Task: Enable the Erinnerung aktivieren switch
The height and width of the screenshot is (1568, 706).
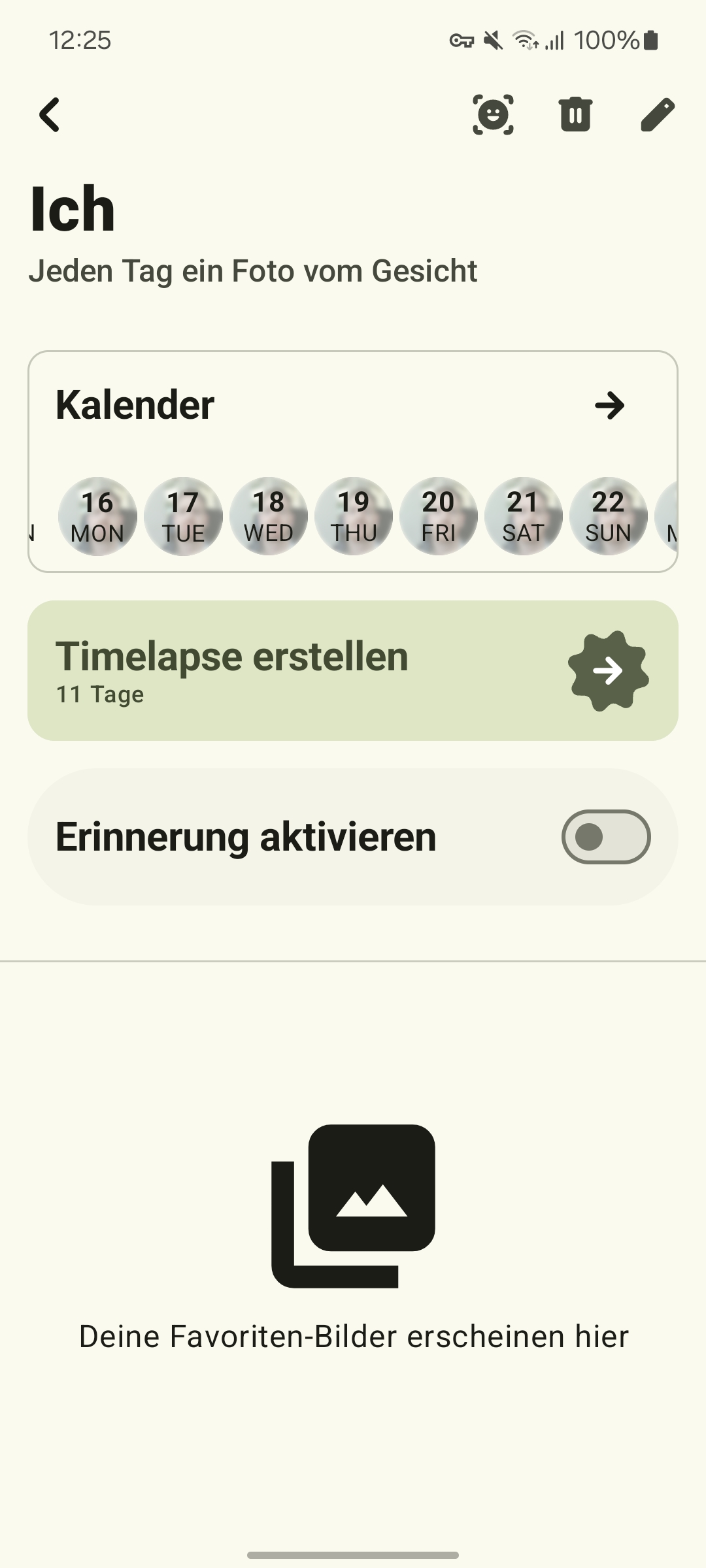Action: pos(605,837)
